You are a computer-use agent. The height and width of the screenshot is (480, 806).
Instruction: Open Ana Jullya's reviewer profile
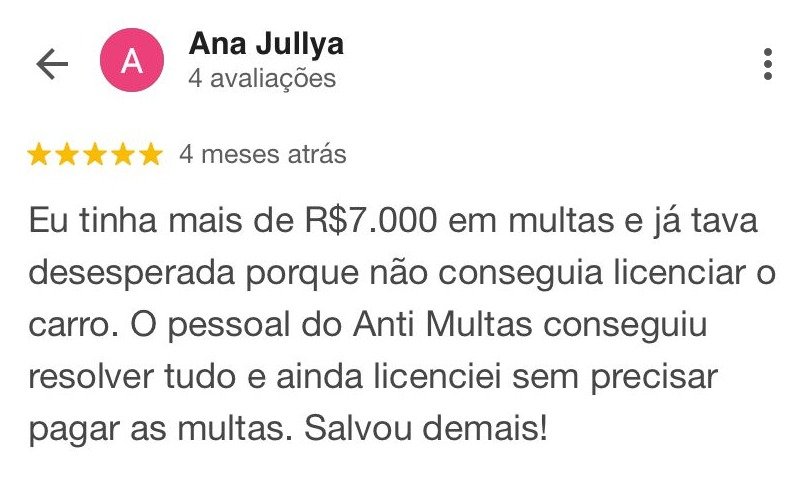point(265,46)
